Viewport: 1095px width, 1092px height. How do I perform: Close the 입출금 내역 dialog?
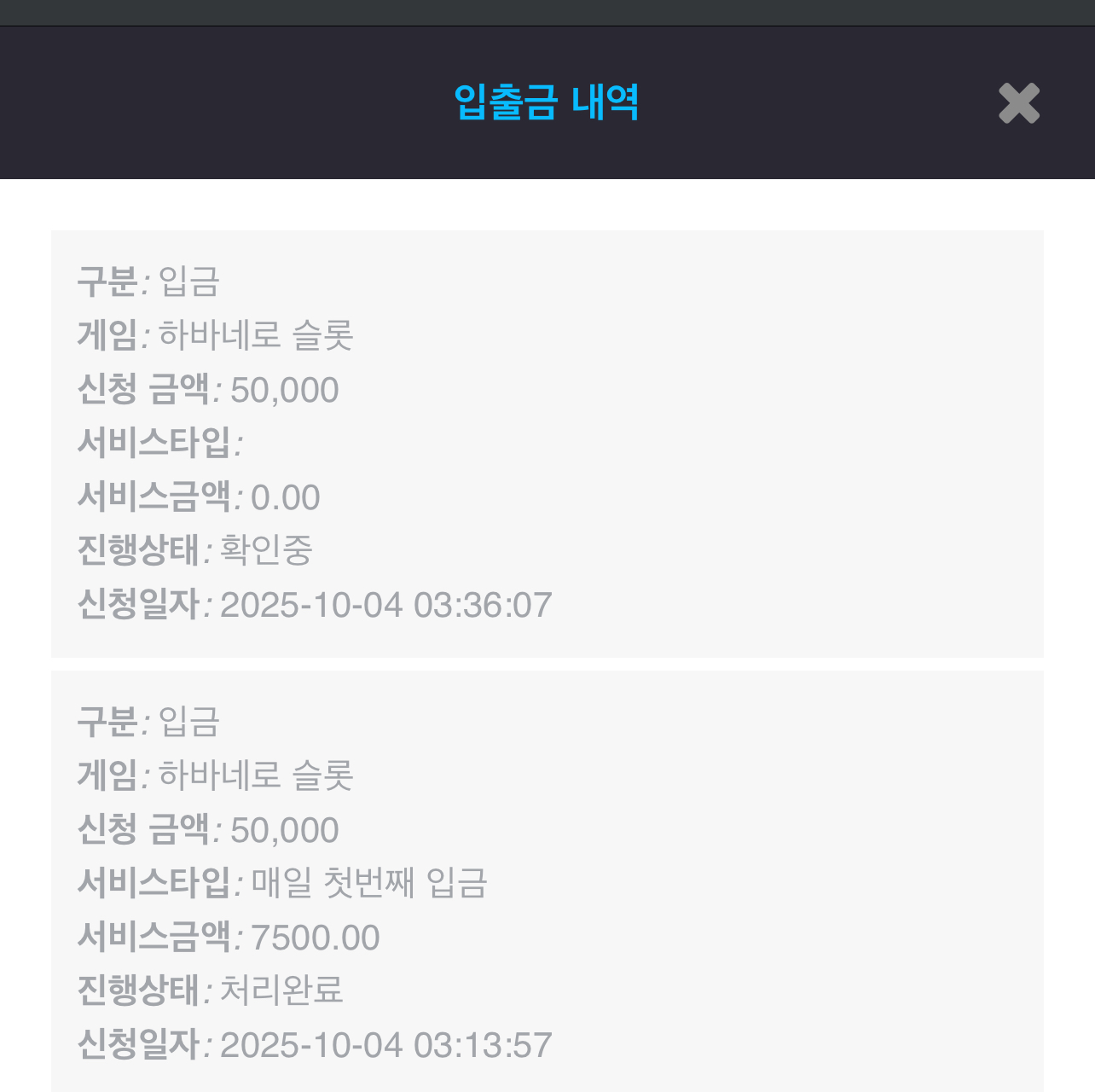(x=1018, y=103)
